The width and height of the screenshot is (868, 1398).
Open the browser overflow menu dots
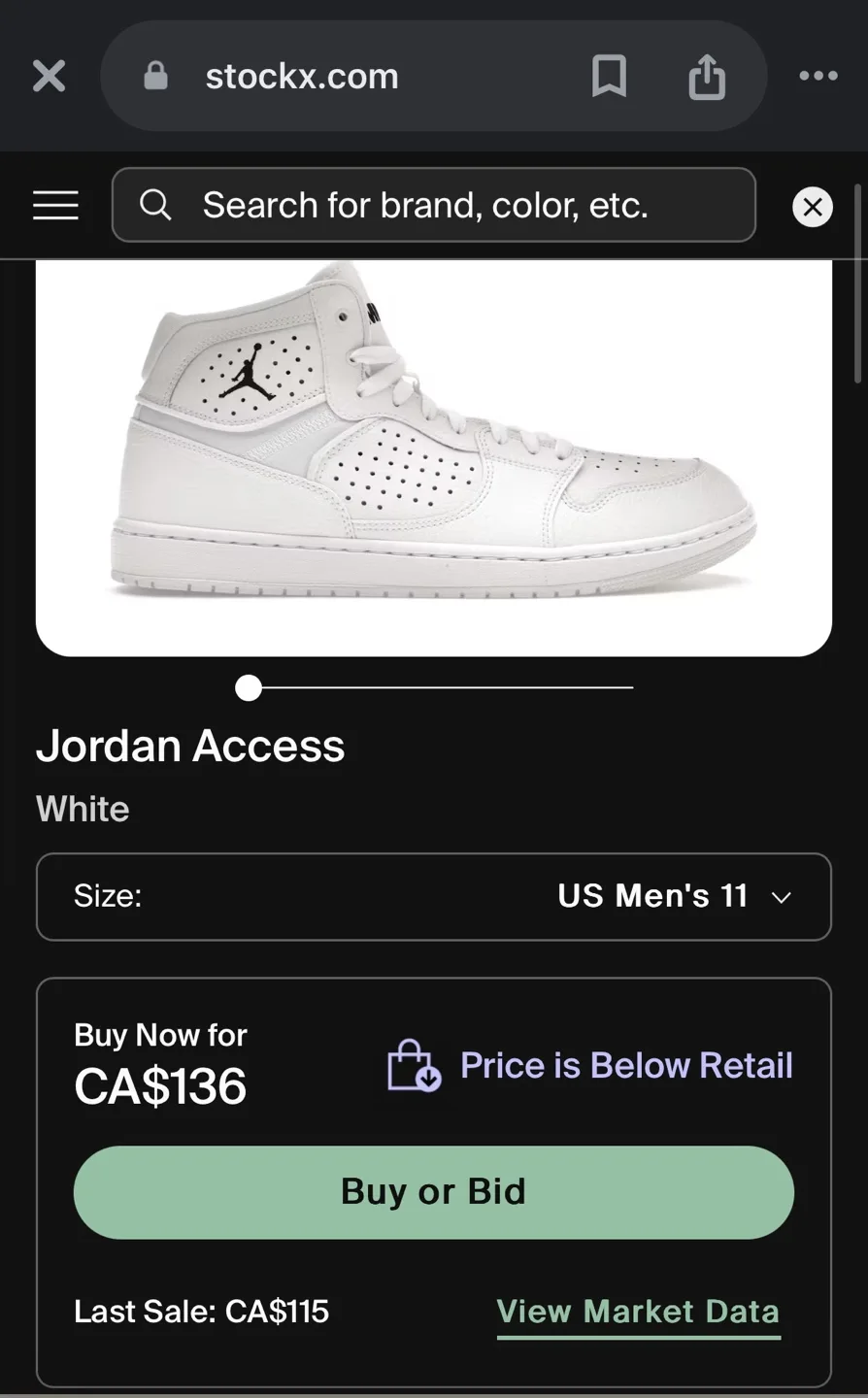pos(818,76)
